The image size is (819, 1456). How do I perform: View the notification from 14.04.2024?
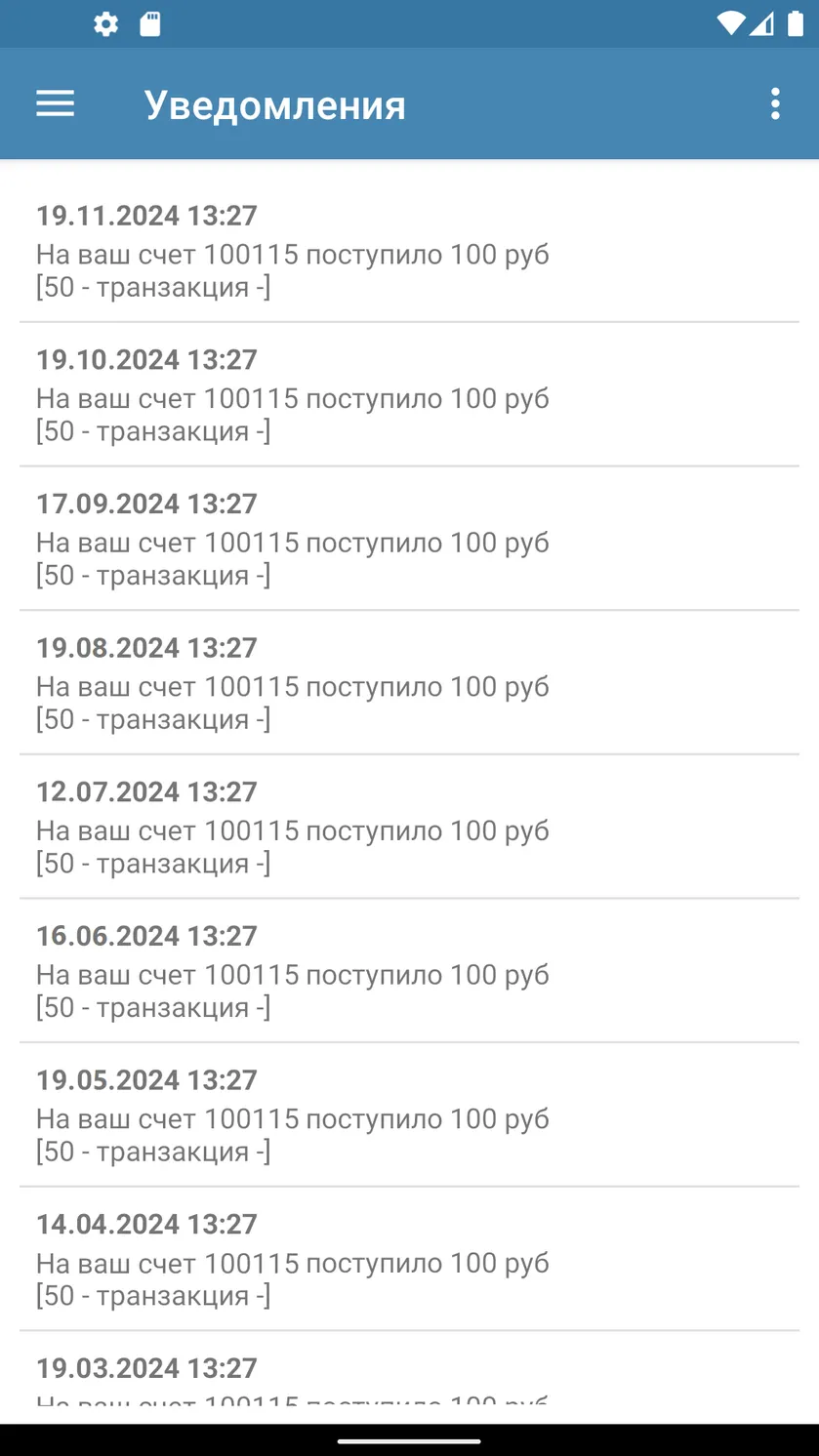[409, 1259]
